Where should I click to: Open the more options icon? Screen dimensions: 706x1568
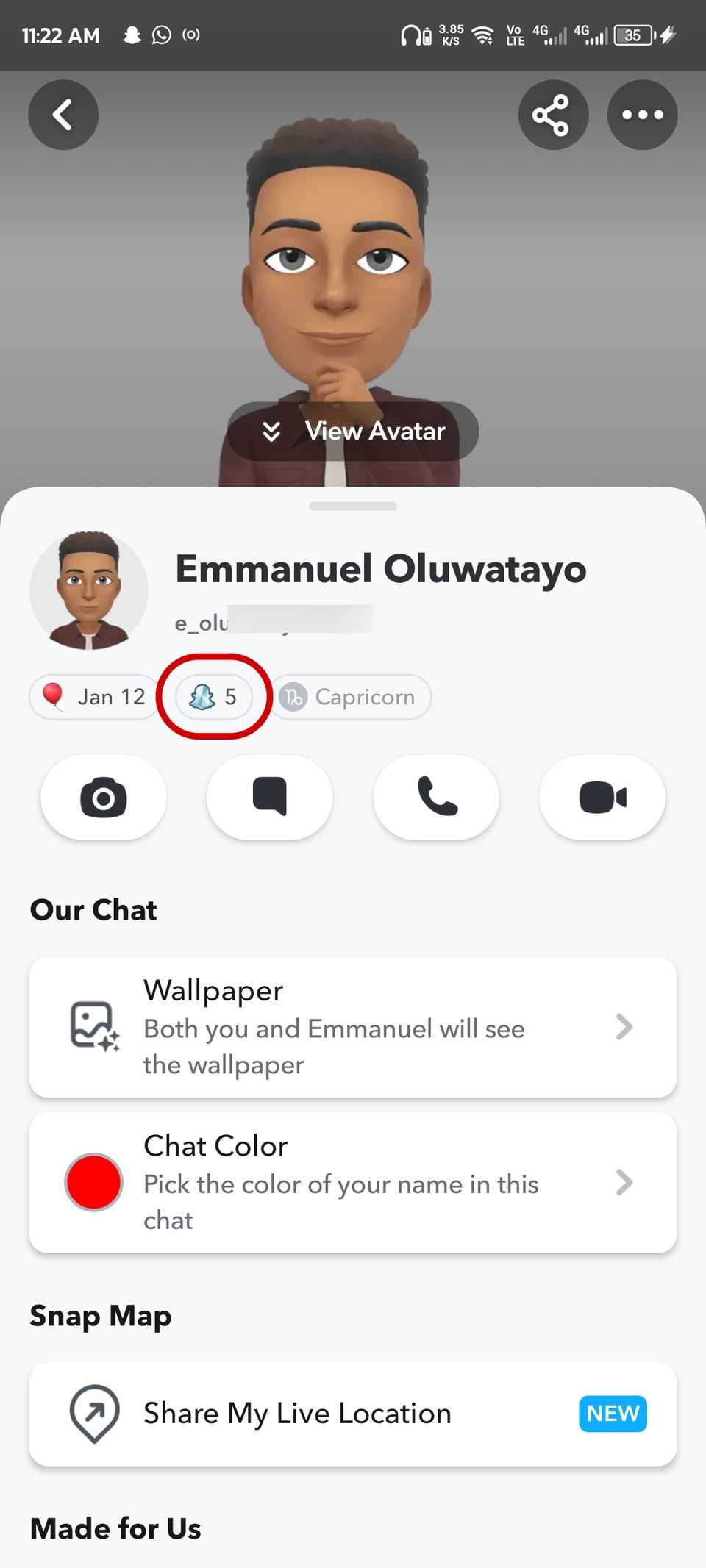(641, 115)
